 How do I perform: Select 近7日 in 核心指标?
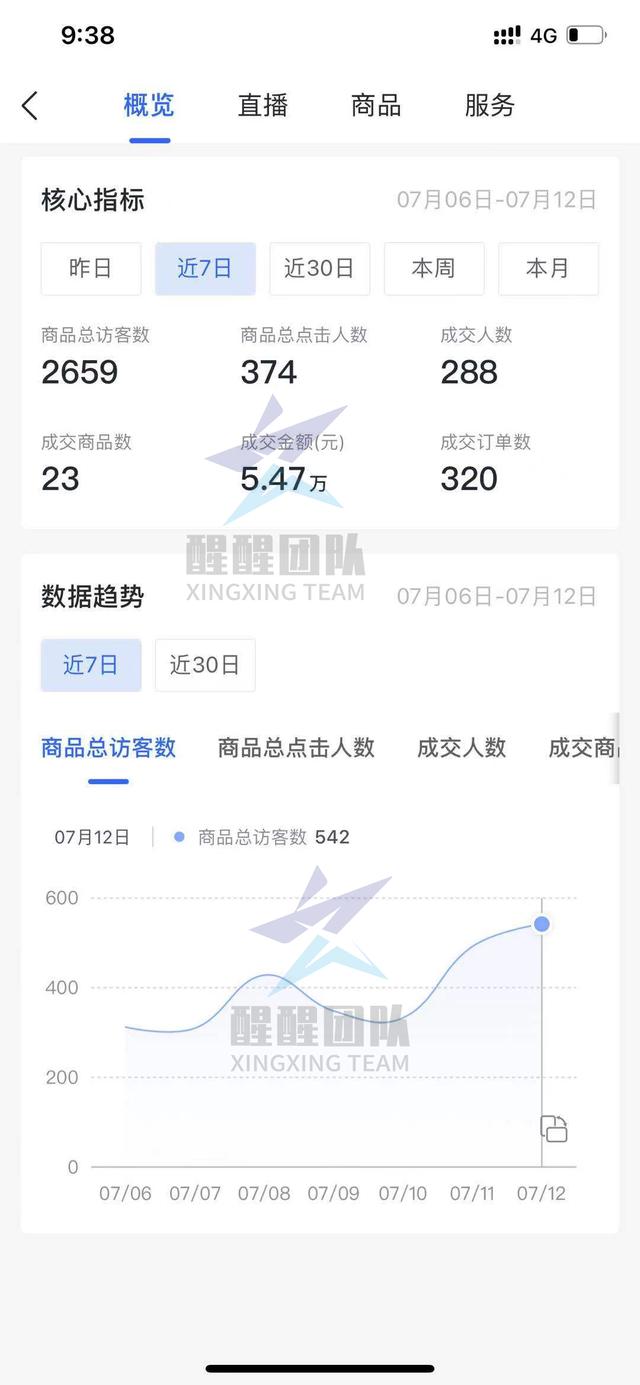205,268
